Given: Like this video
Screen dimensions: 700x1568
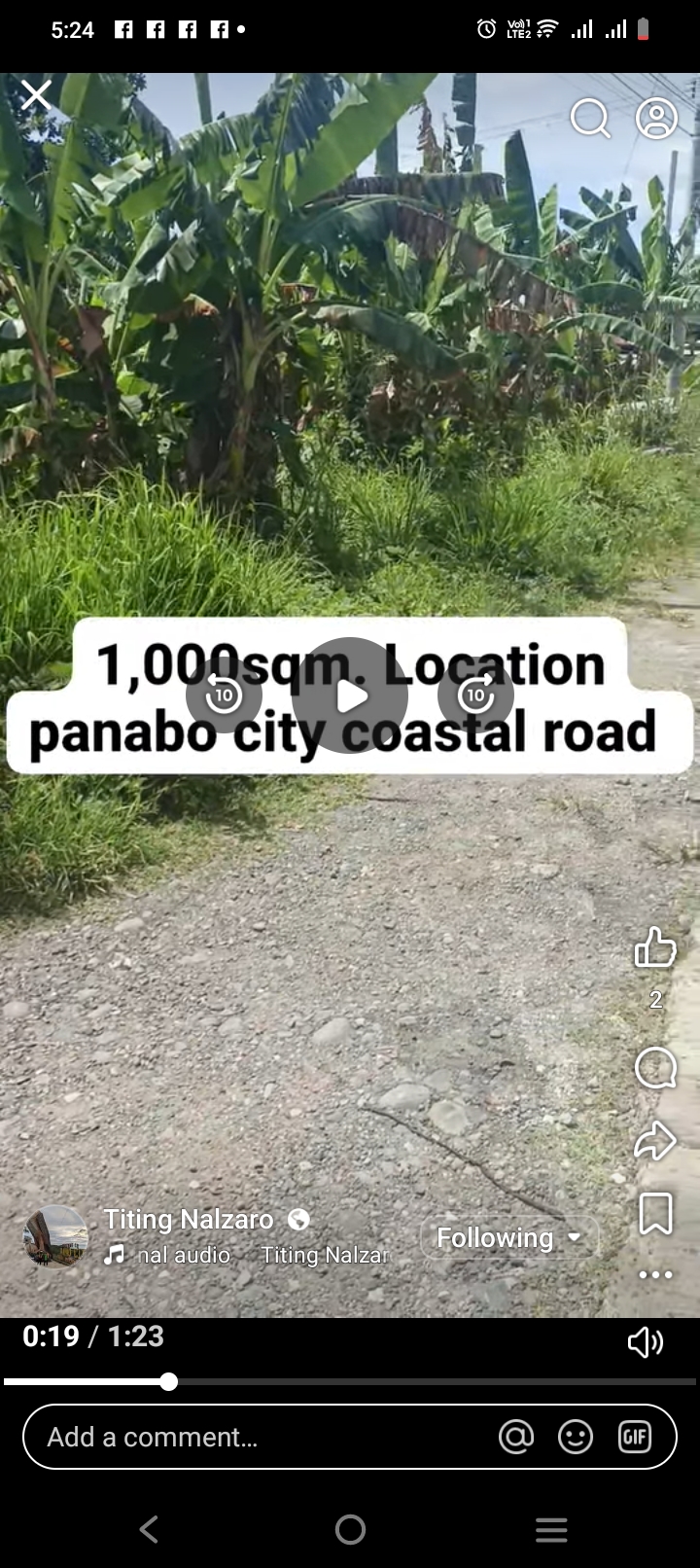Looking at the screenshot, I should coord(655,946).
